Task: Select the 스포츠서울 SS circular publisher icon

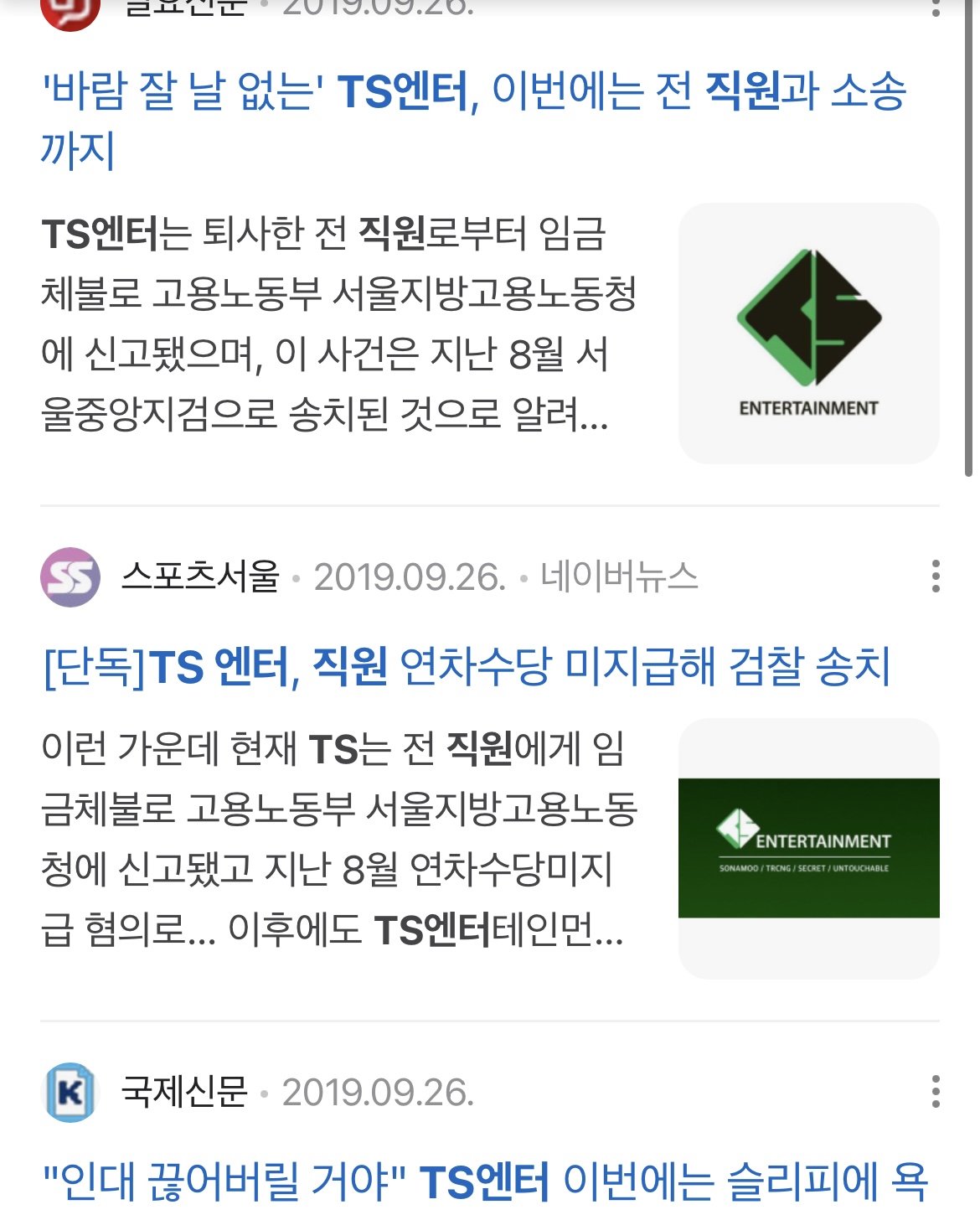Action: click(x=71, y=576)
